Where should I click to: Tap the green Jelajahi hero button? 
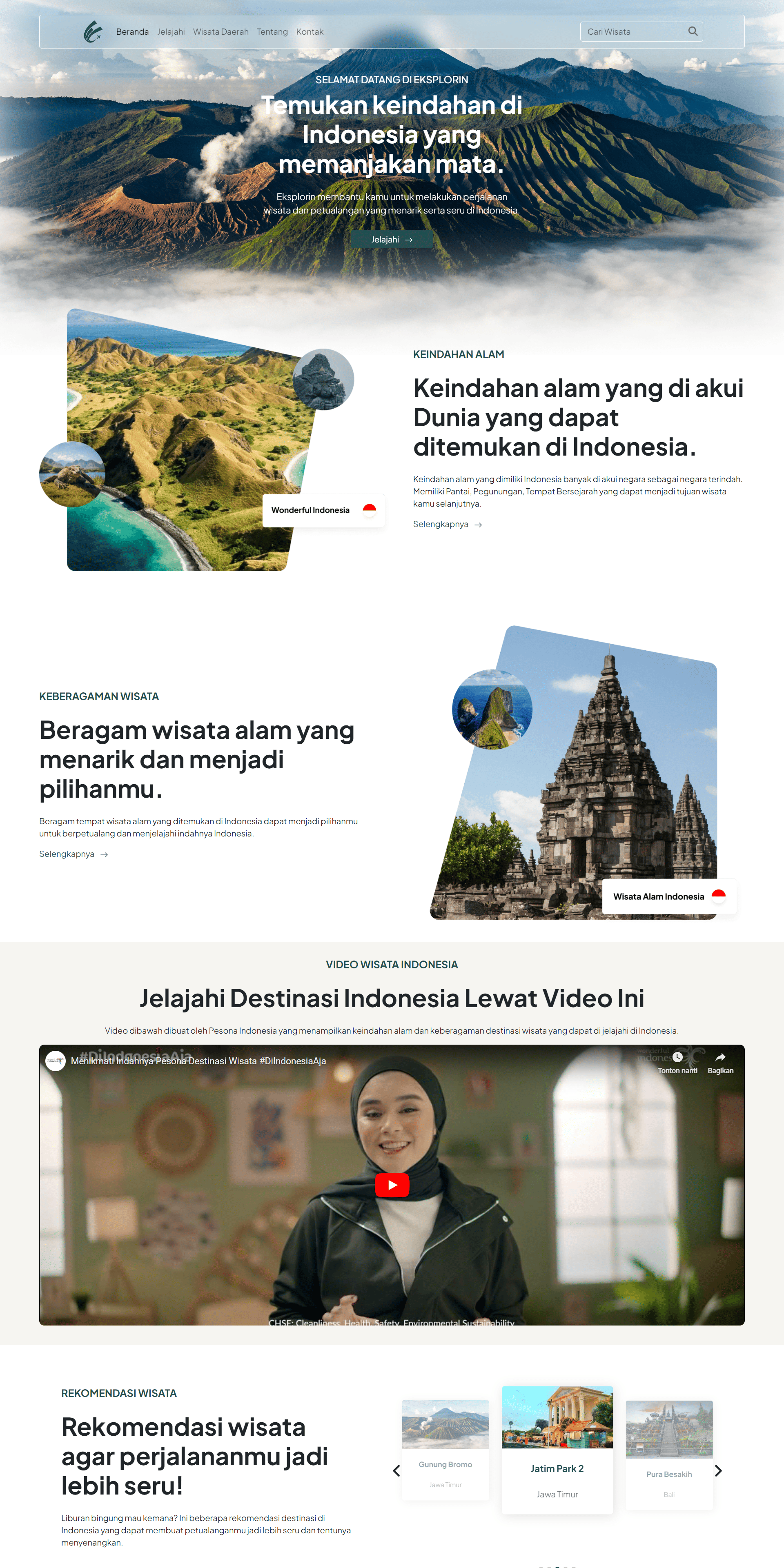click(x=392, y=239)
